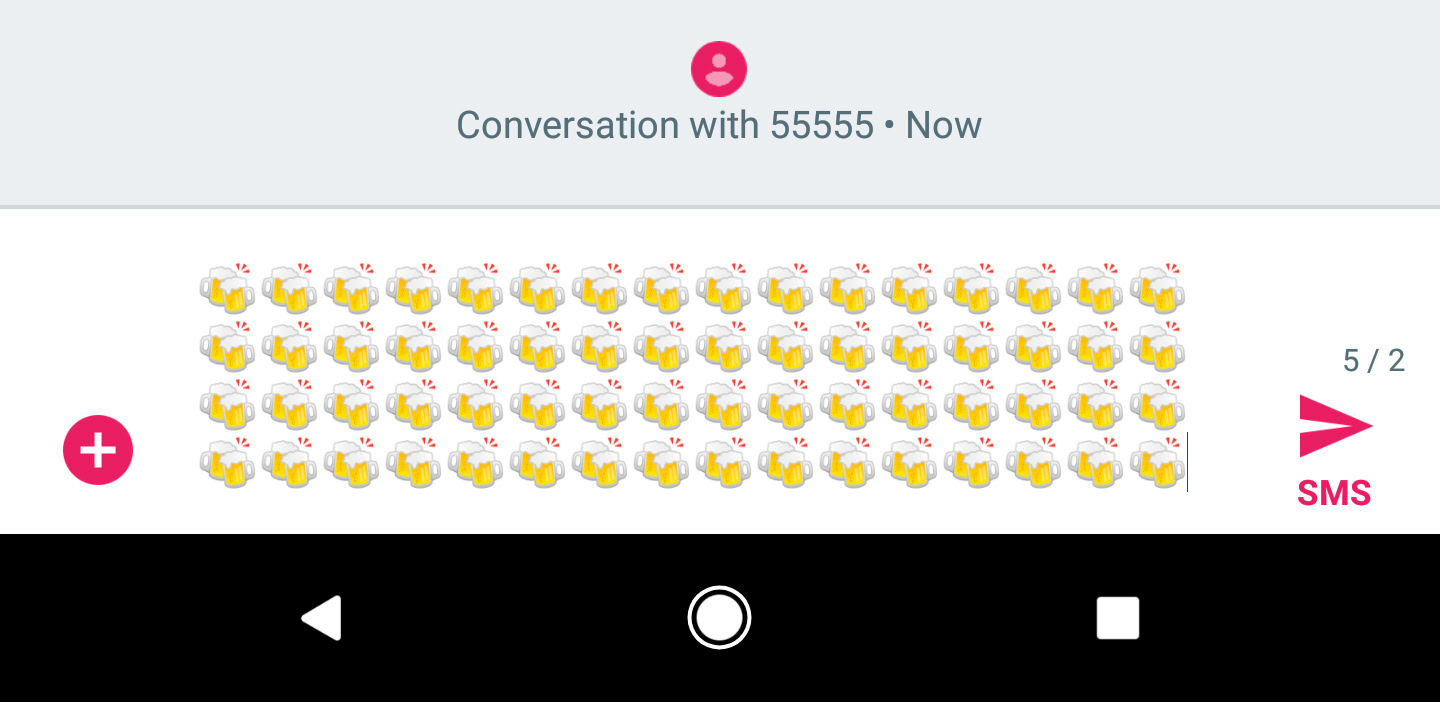1440x702 pixels.
Task: Tap the plus attachment button
Action: point(98,450)
